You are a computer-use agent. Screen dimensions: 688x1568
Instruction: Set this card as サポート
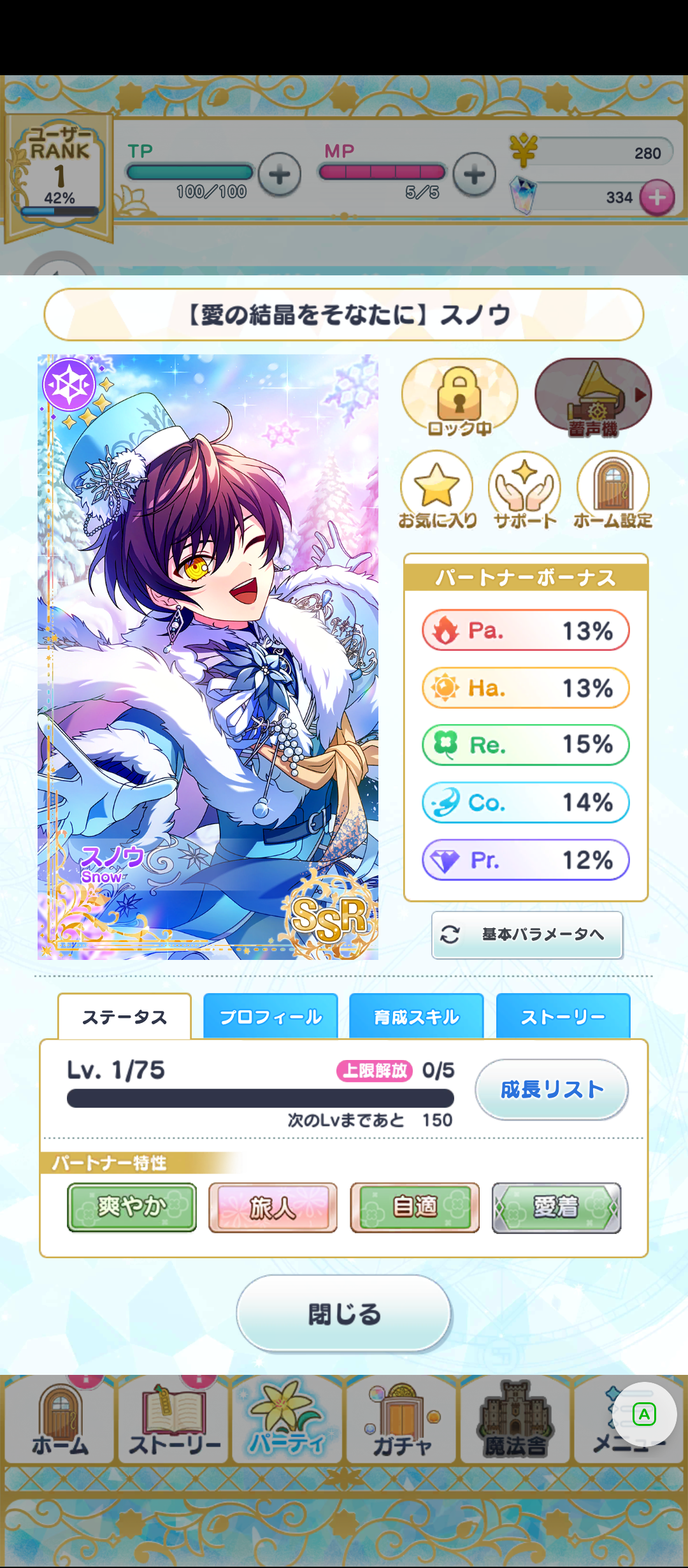[x=525, y=490]
